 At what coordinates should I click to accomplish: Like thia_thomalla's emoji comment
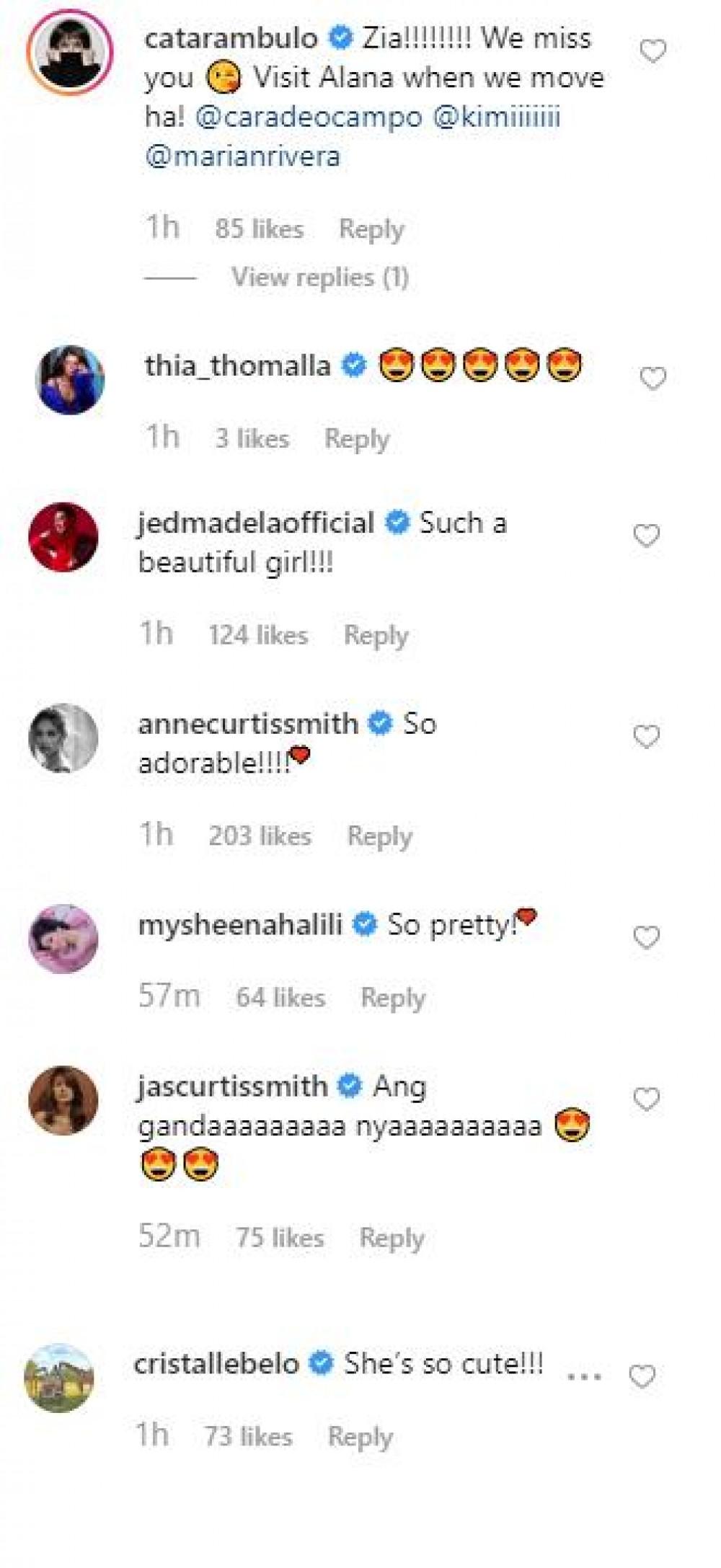(x=653, y=378)
